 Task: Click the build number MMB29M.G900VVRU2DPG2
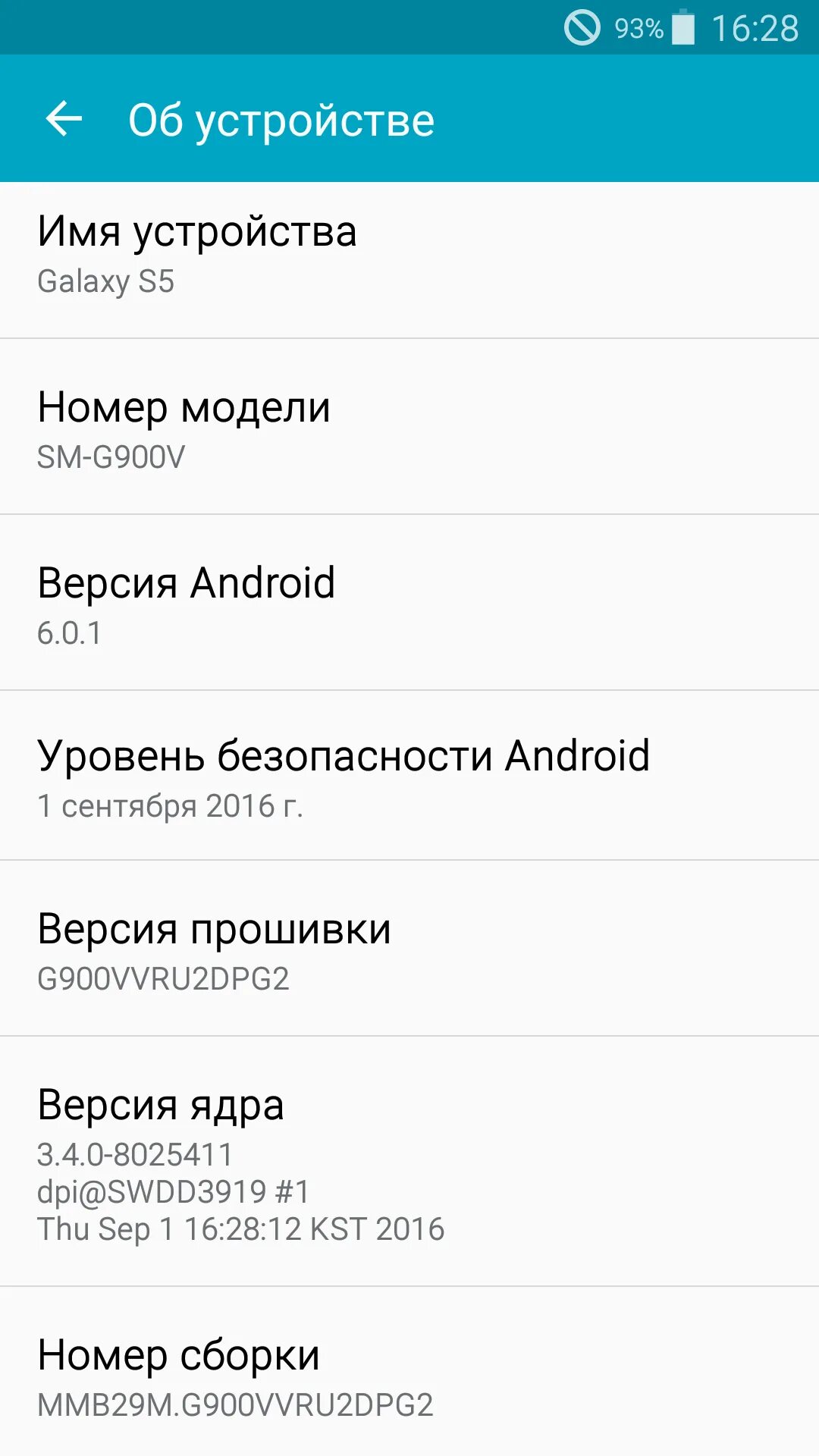[x=235, y=1407]
